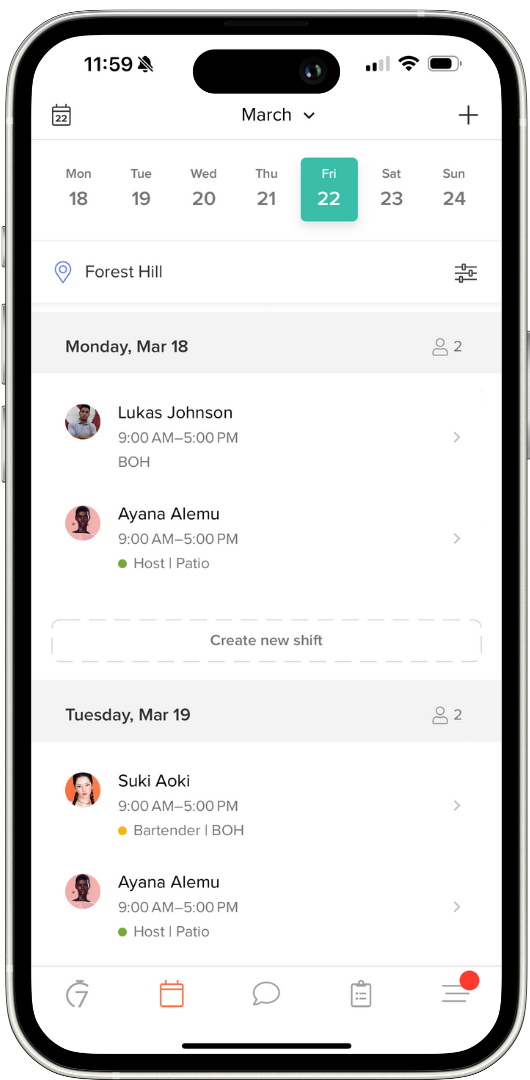
Task: Select Sunday 24 in the week strip
Action: coord(454,188)
